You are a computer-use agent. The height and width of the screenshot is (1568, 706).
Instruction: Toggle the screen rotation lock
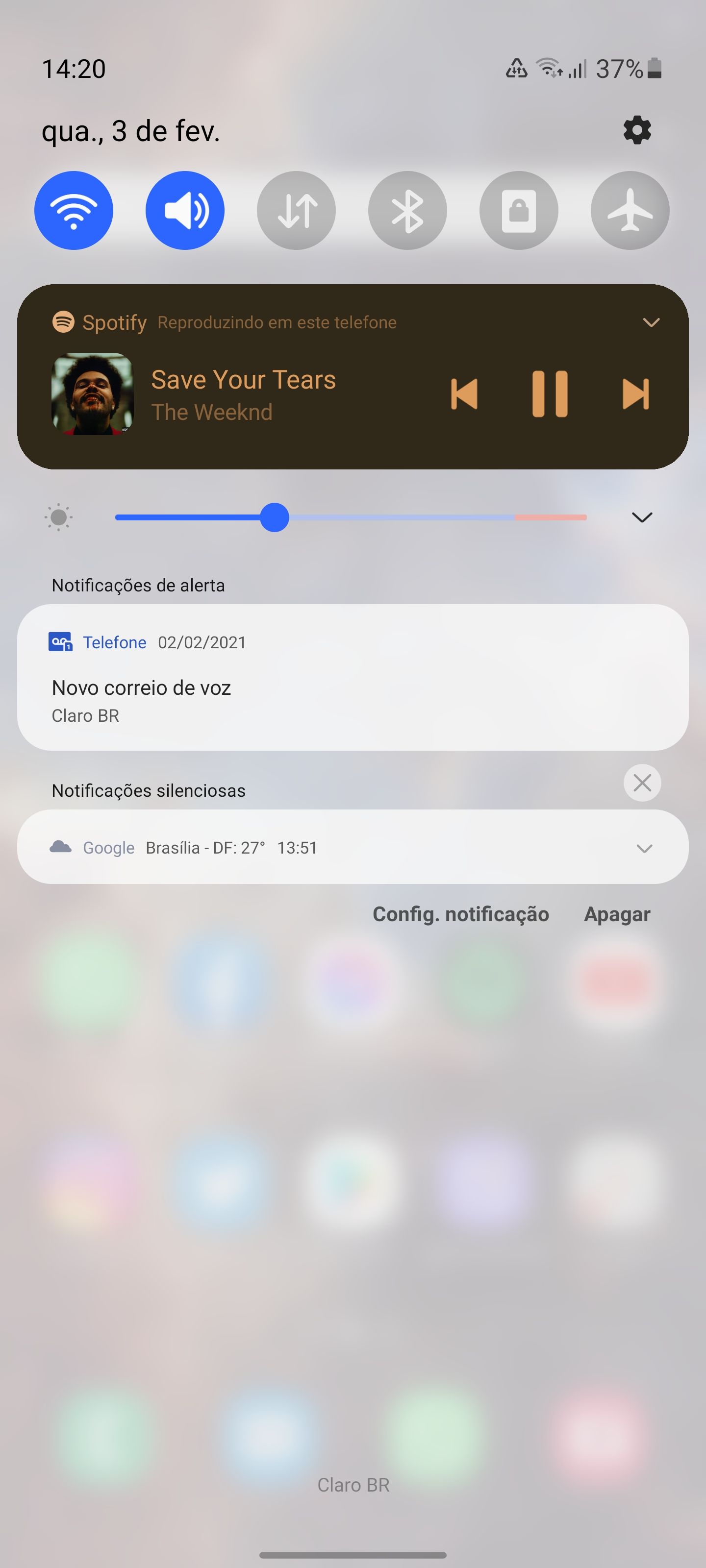pos(518,211)
